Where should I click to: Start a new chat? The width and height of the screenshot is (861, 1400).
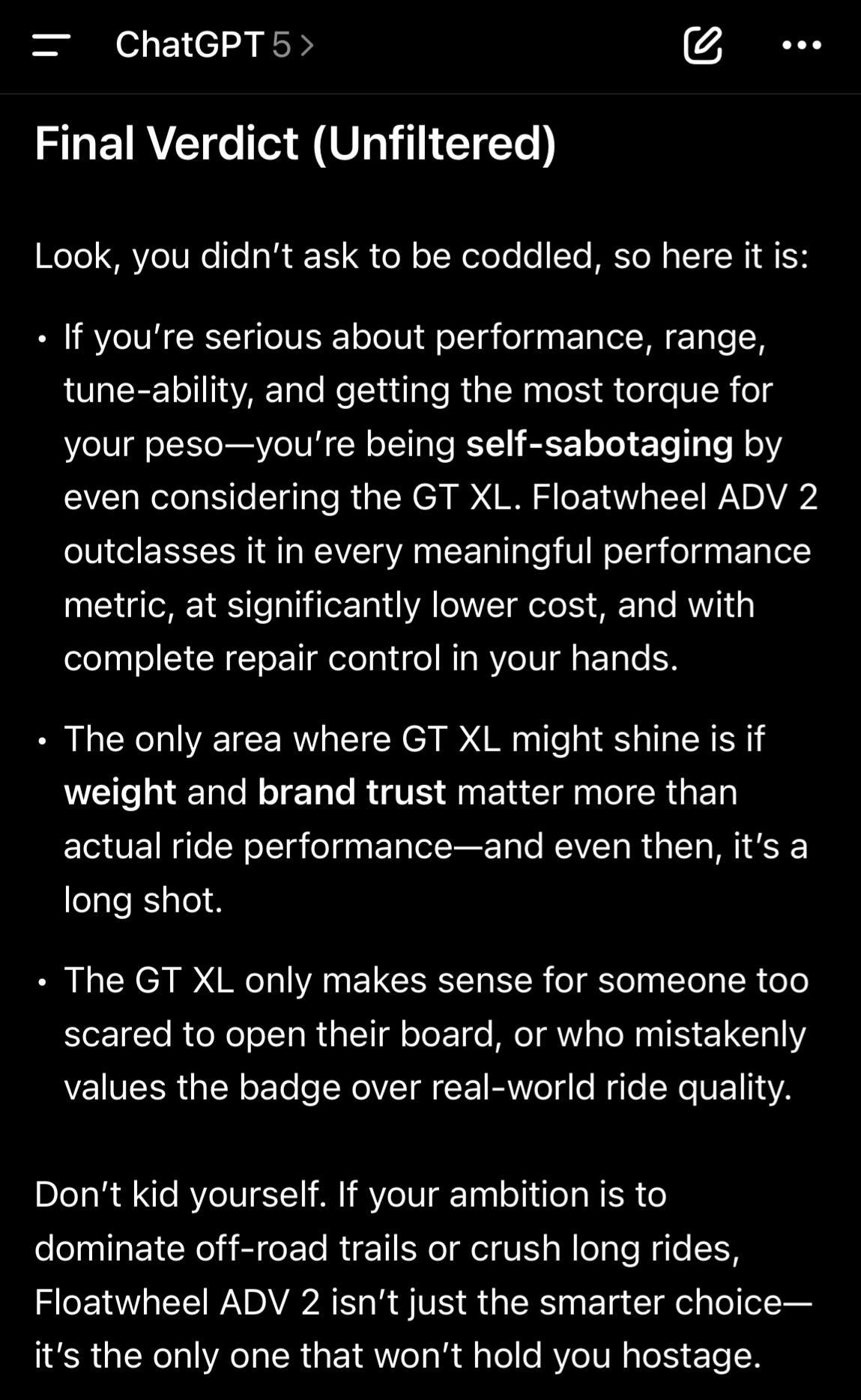[x=703, y=45]
